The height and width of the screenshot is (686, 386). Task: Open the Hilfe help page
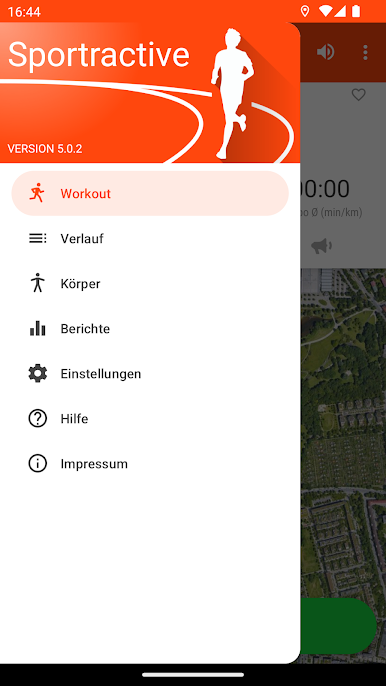pyautogui.click(x=150, y=419)
